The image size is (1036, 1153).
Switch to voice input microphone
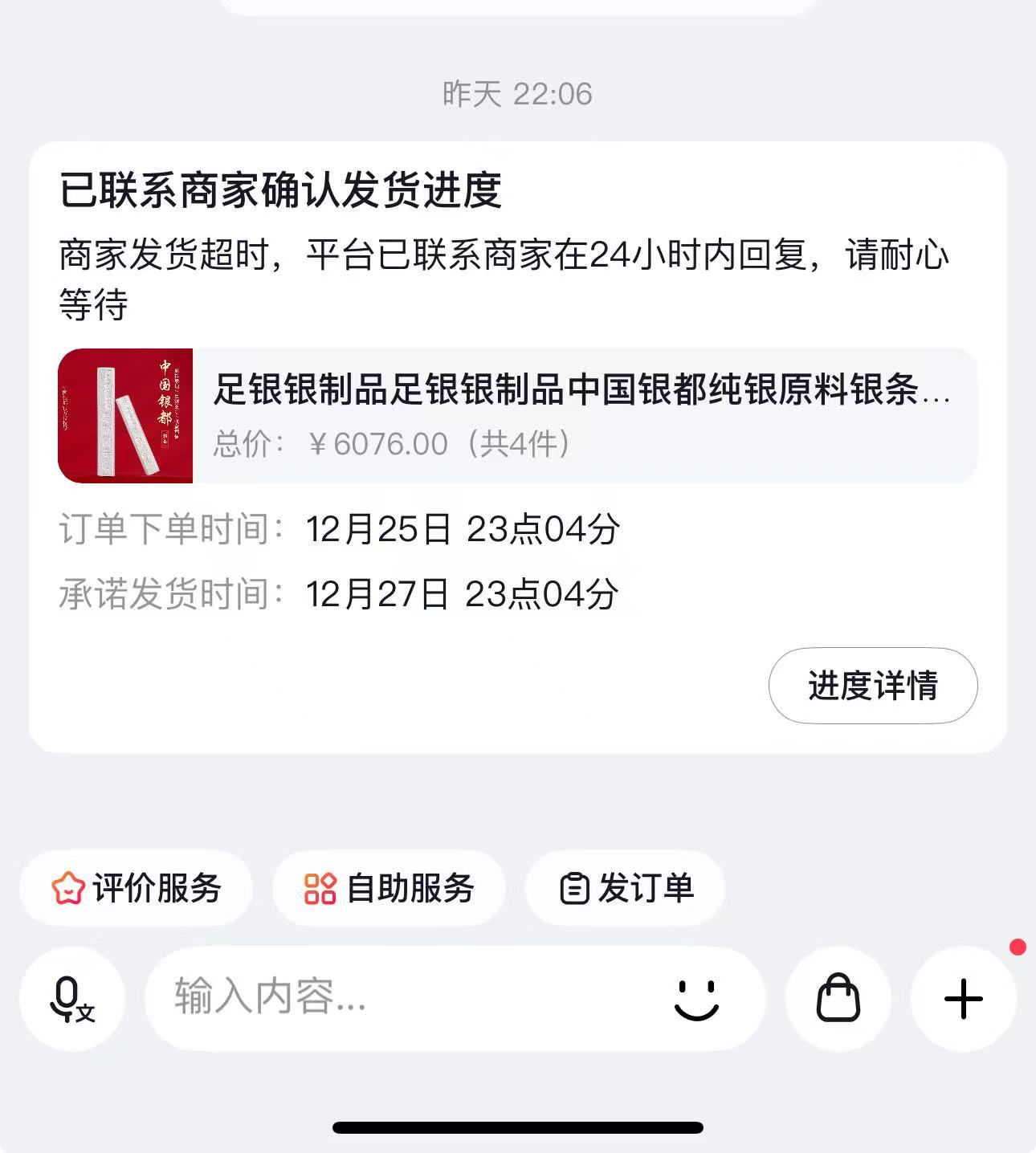coord(72,999)
